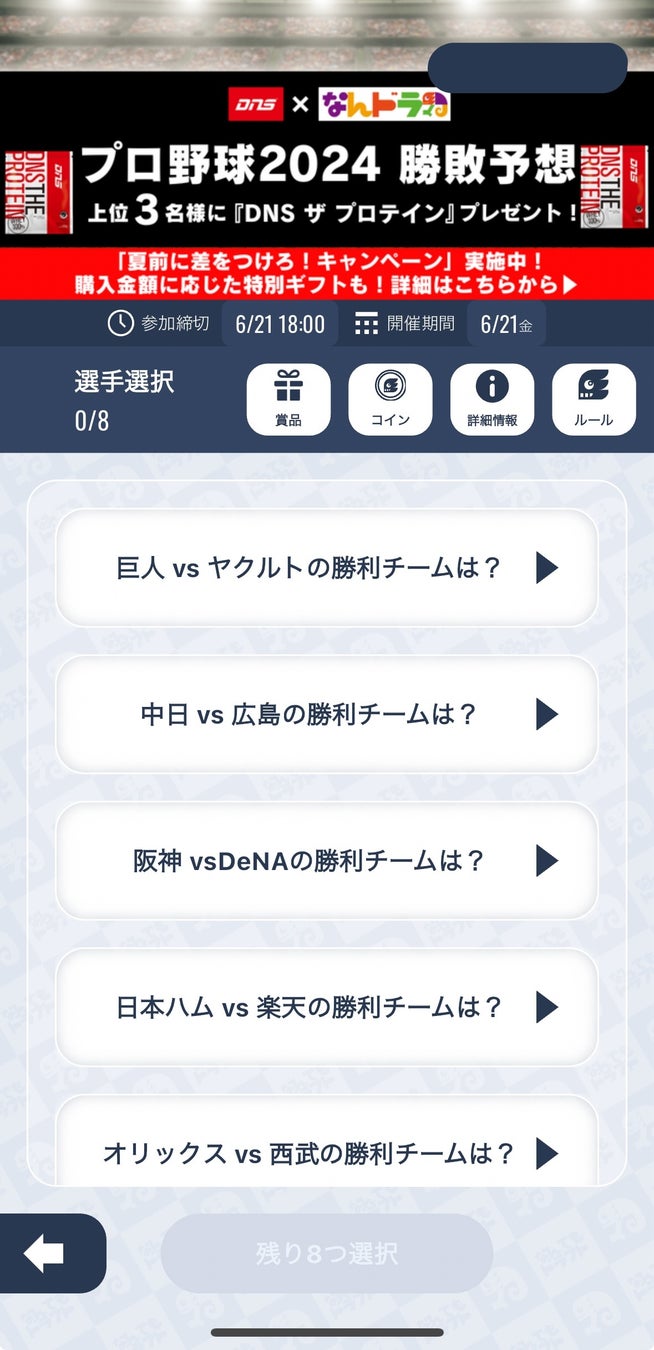This screenshot has height=1350, width=654.
Task: View 詳細情報 detailed information
Action: (492, 399)
